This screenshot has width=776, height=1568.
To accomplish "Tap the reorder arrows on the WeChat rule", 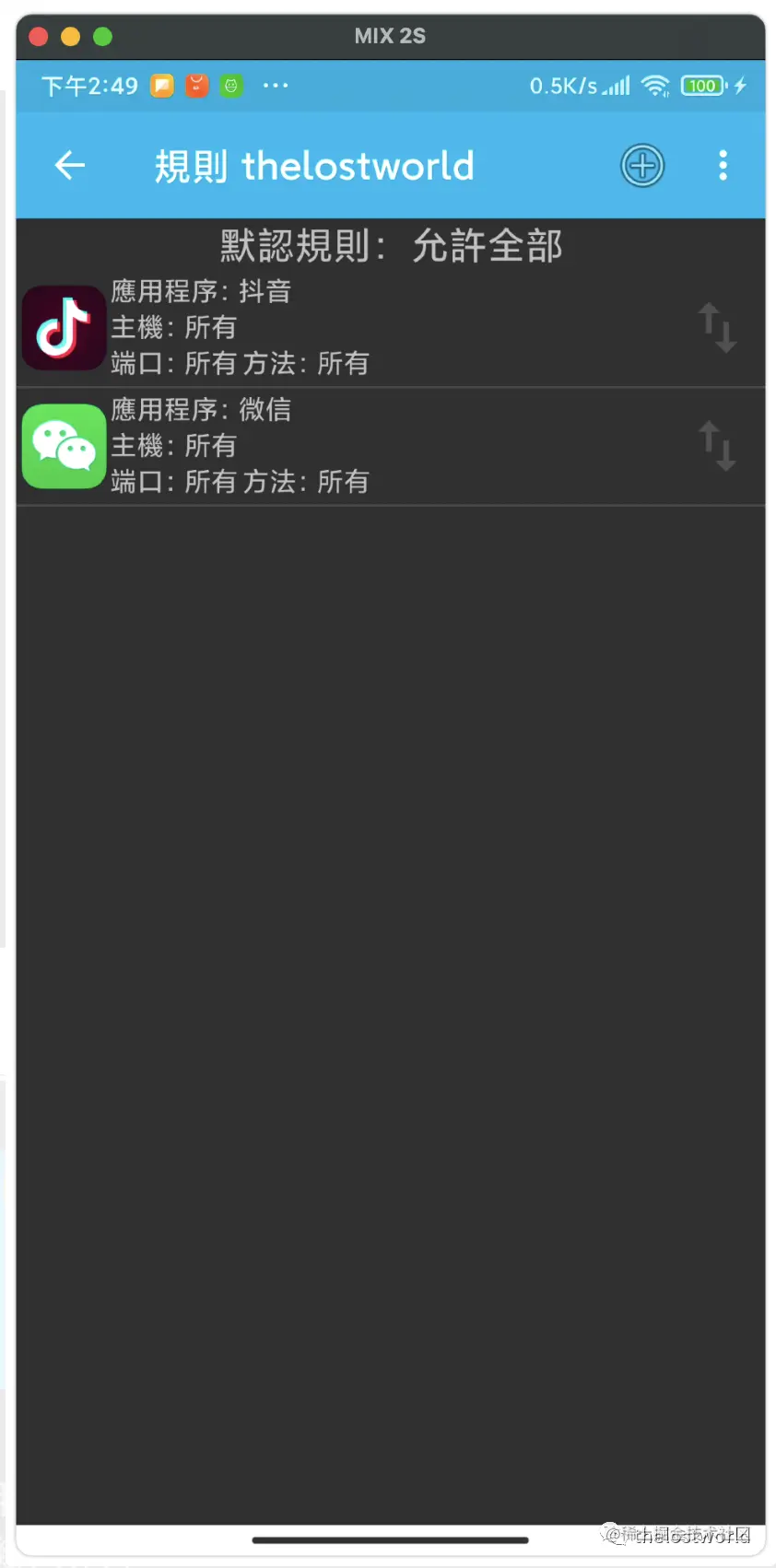I will point(718,446).
